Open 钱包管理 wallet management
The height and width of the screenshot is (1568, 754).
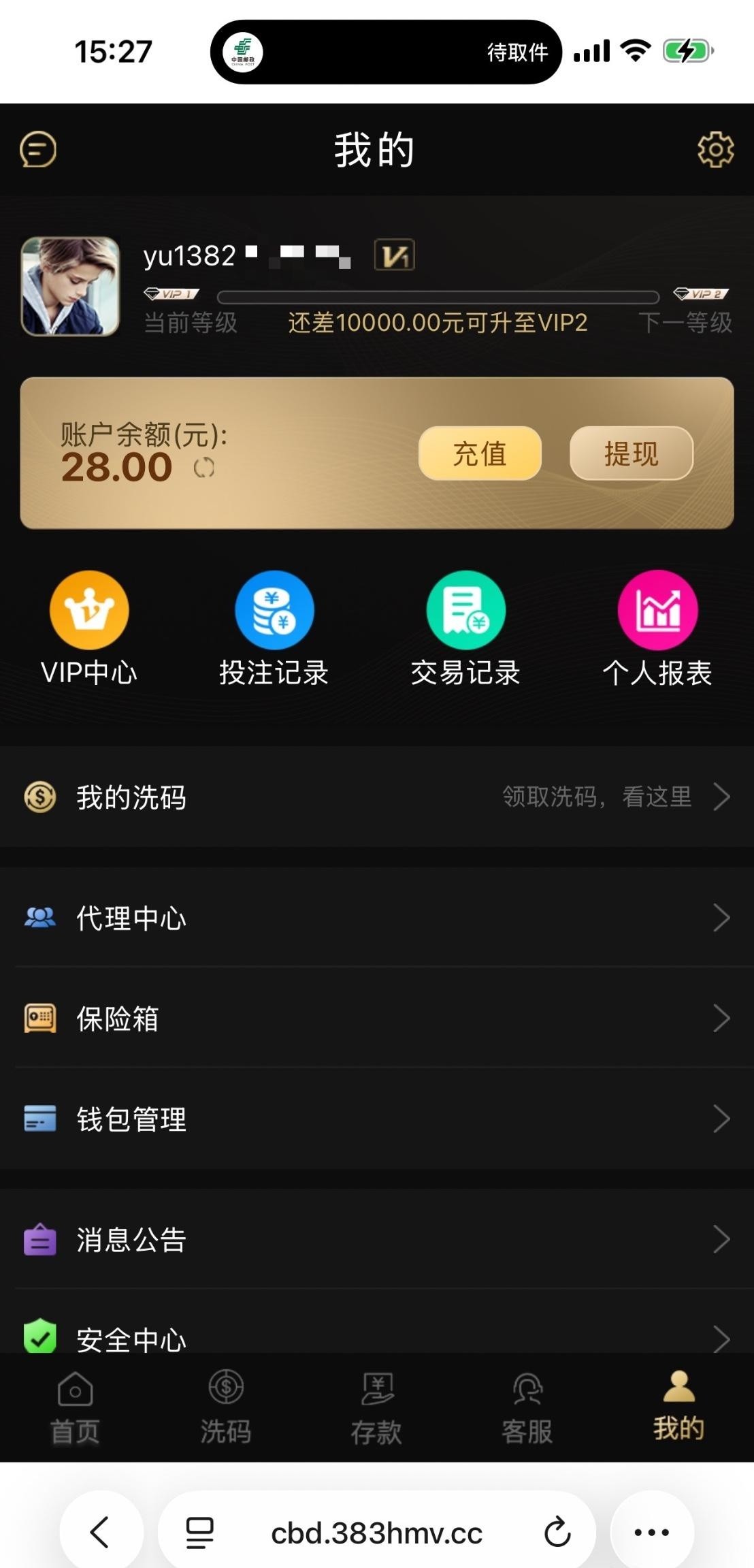[x=376, y=1119]
